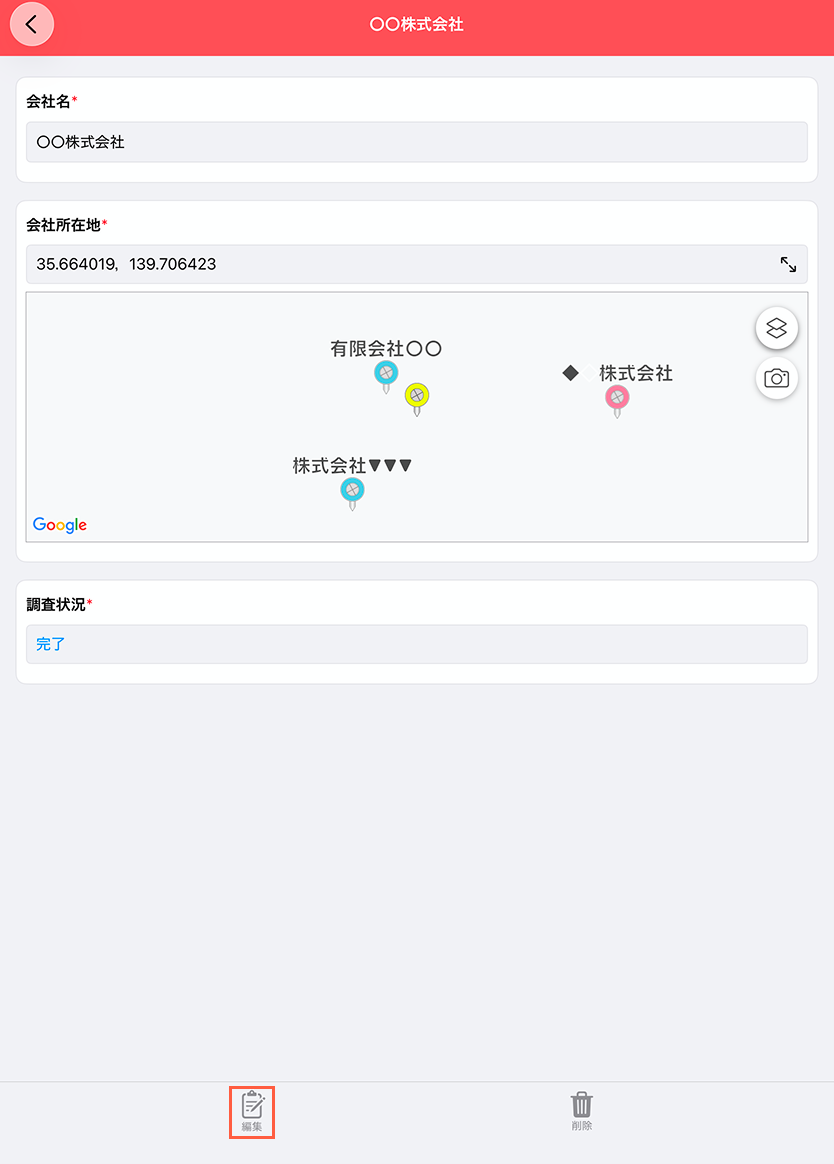
Task: Tap the 調査状況 field showing 完了
Action: coord(416,644)
